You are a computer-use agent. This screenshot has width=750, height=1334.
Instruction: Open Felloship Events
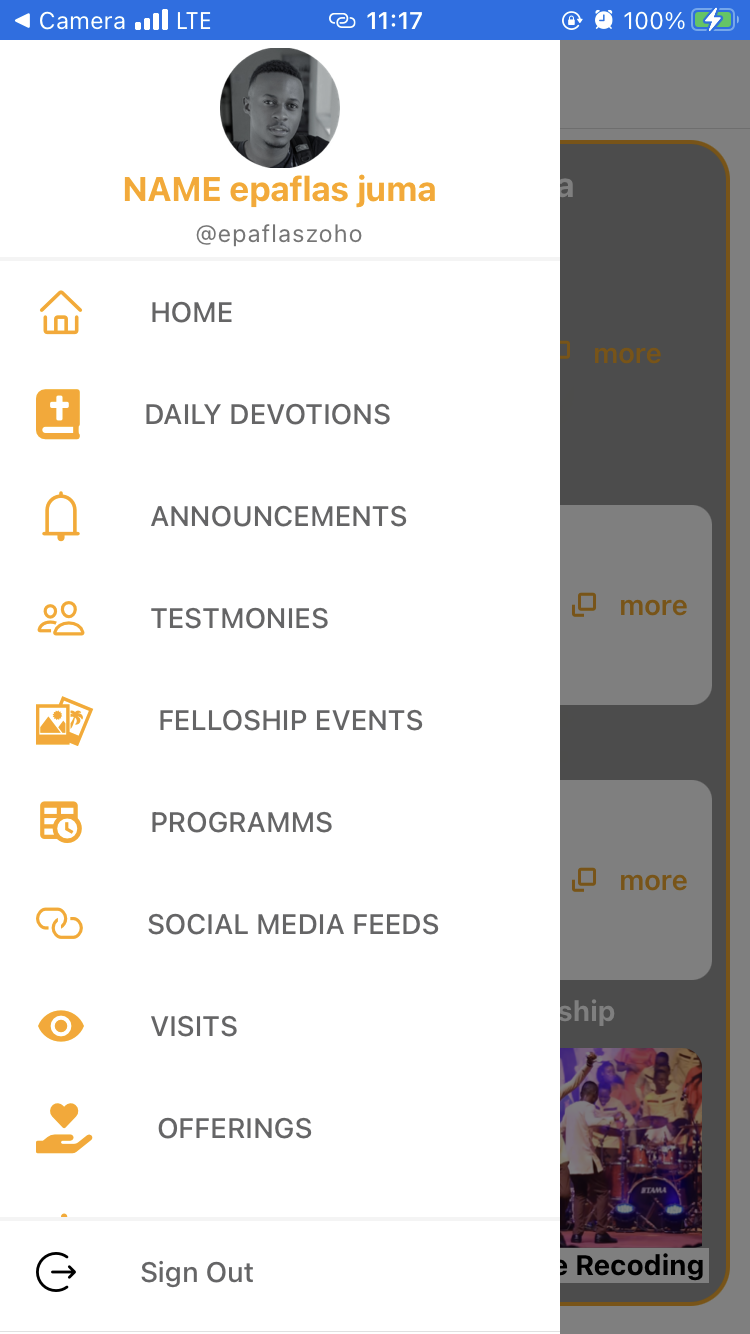coord(290,721)
